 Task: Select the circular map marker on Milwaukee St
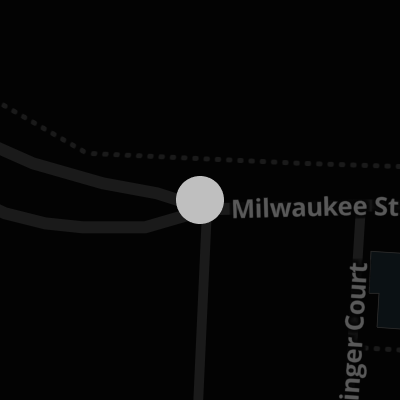200,200
